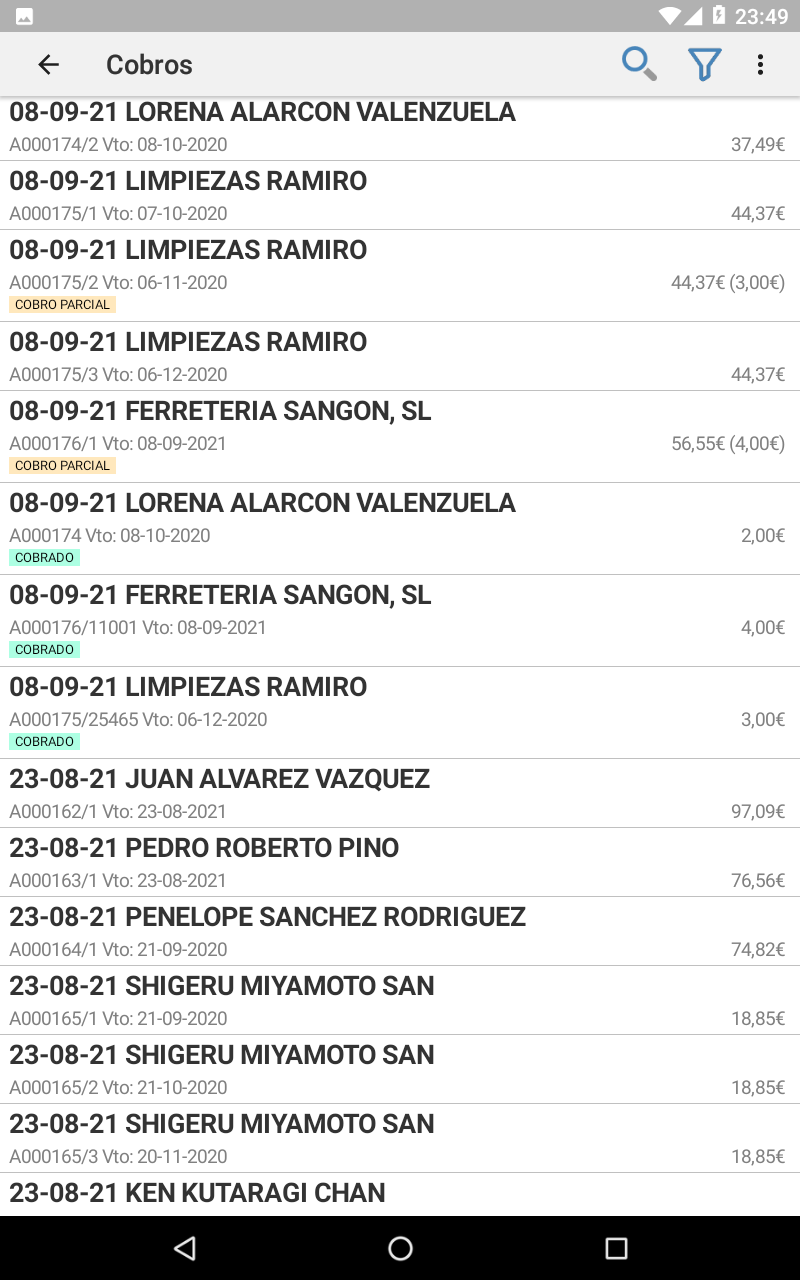Open Juan Alvarez Vazquez charge

(400, 794)
